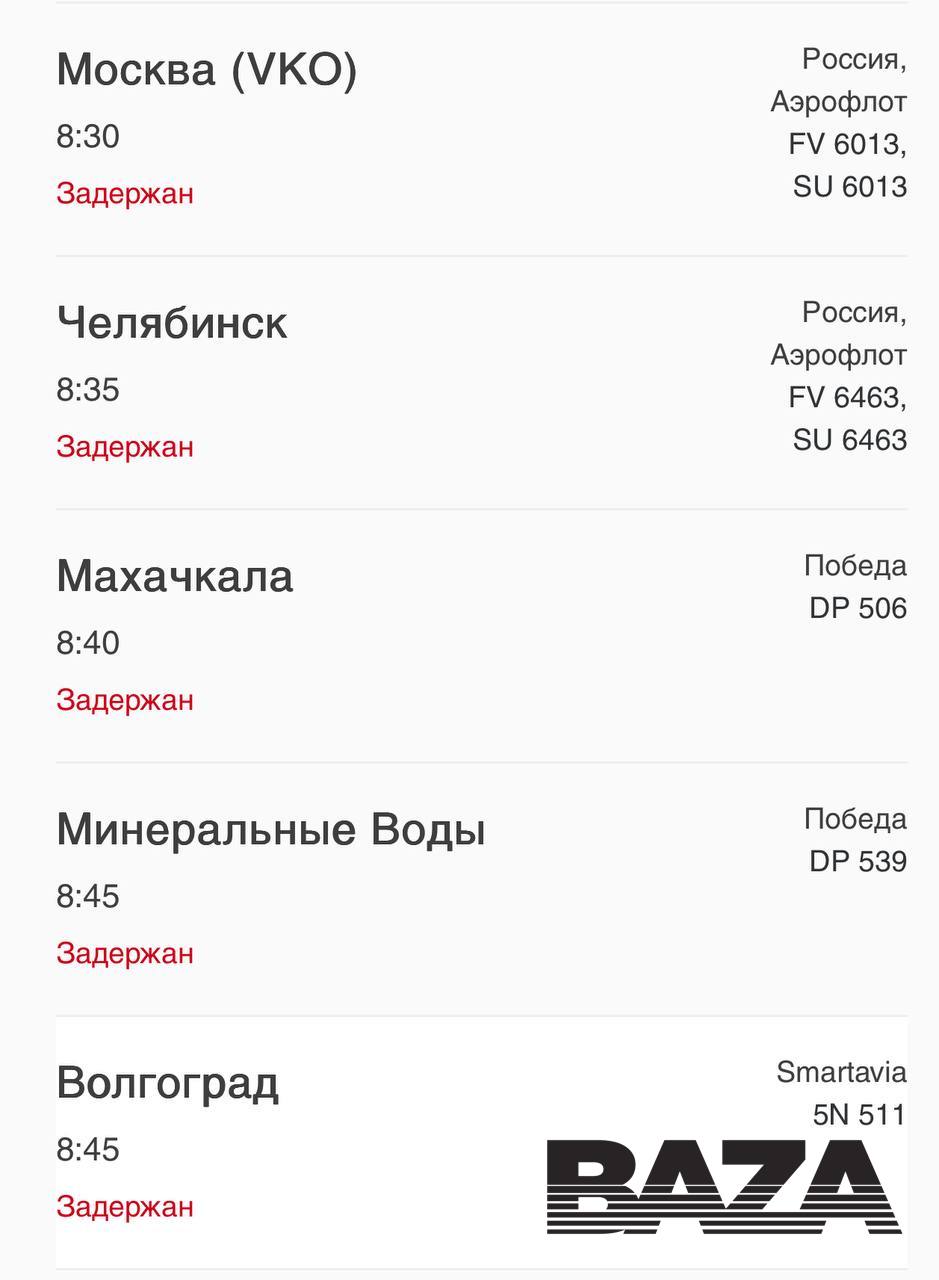Select the Махачкала DP 506 flight
939x1280 pixels.
175,577
